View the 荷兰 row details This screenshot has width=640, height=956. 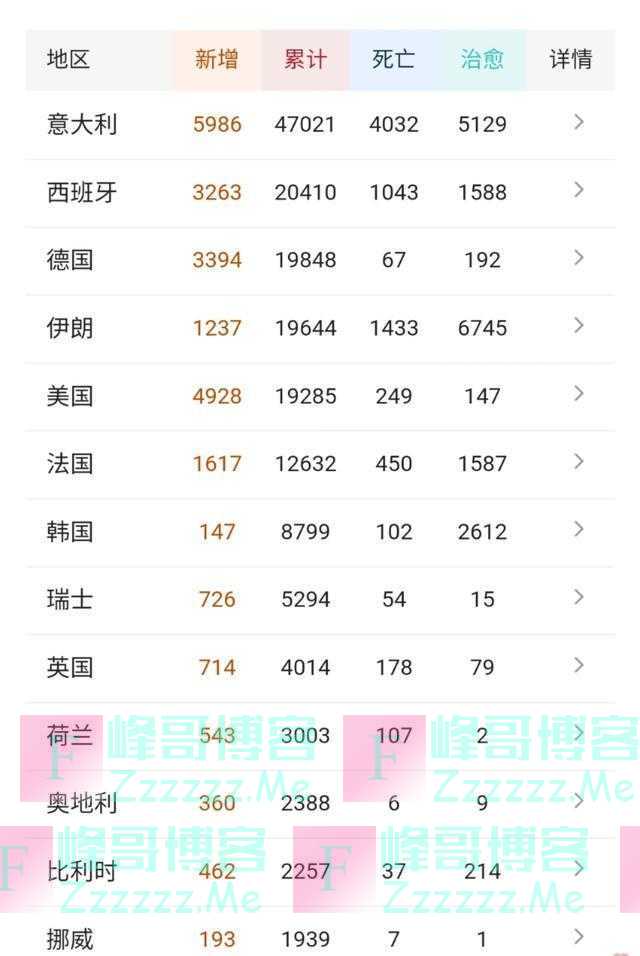[578, 734]
